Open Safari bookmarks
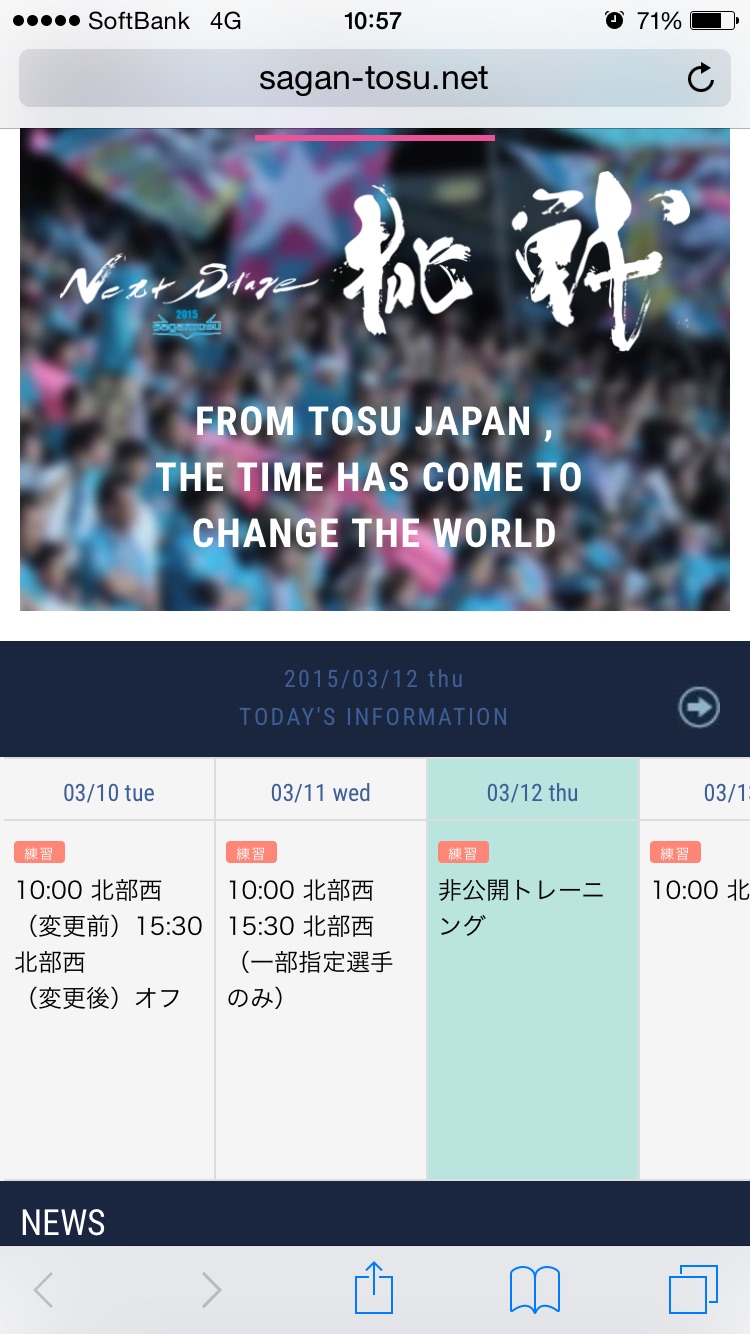The height and width of the screenshot is (1334, 750). pos(534,1290)
